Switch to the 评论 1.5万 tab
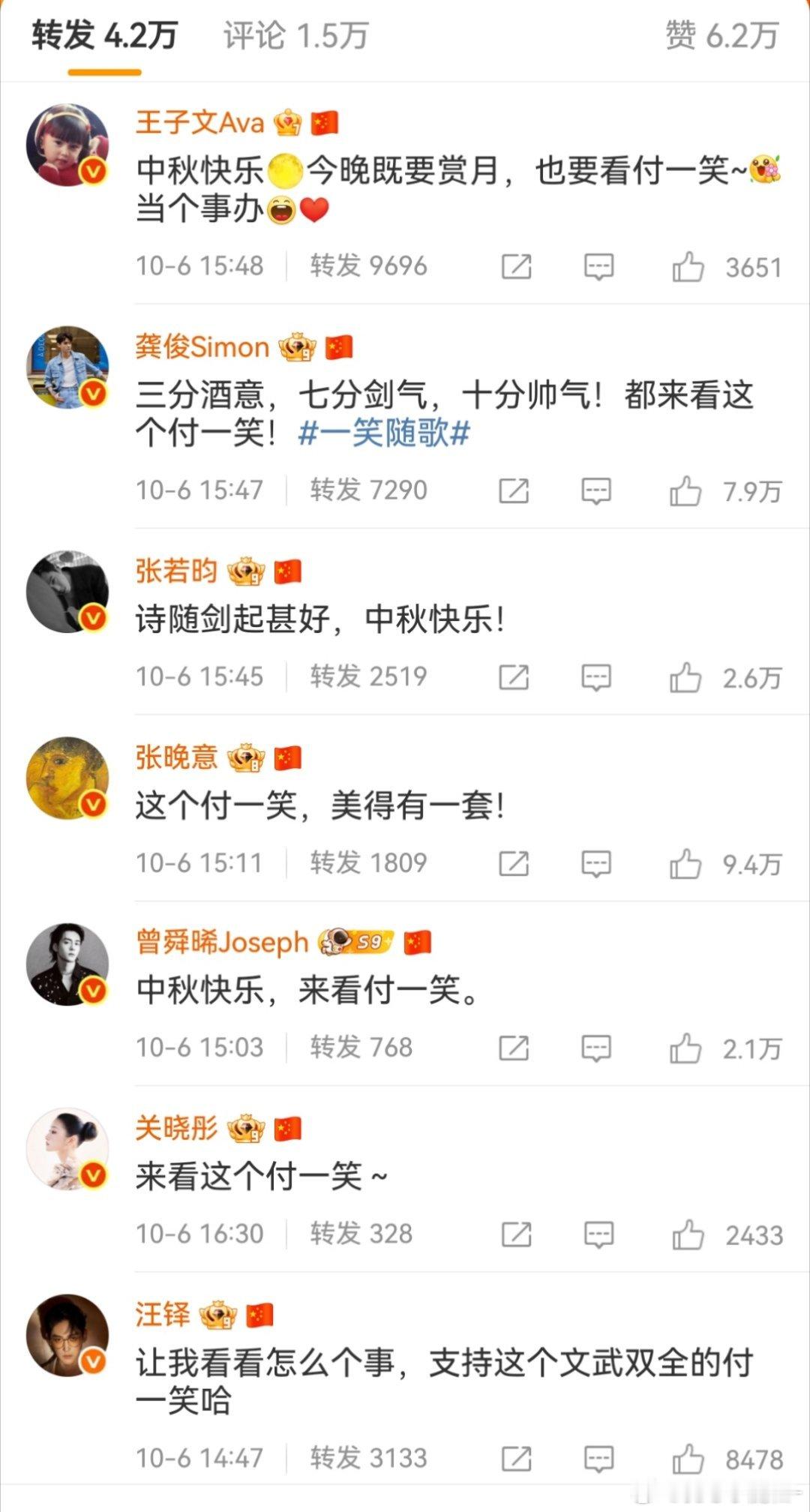The width and height of the screenshot is (810, 1512). point(295,36)
